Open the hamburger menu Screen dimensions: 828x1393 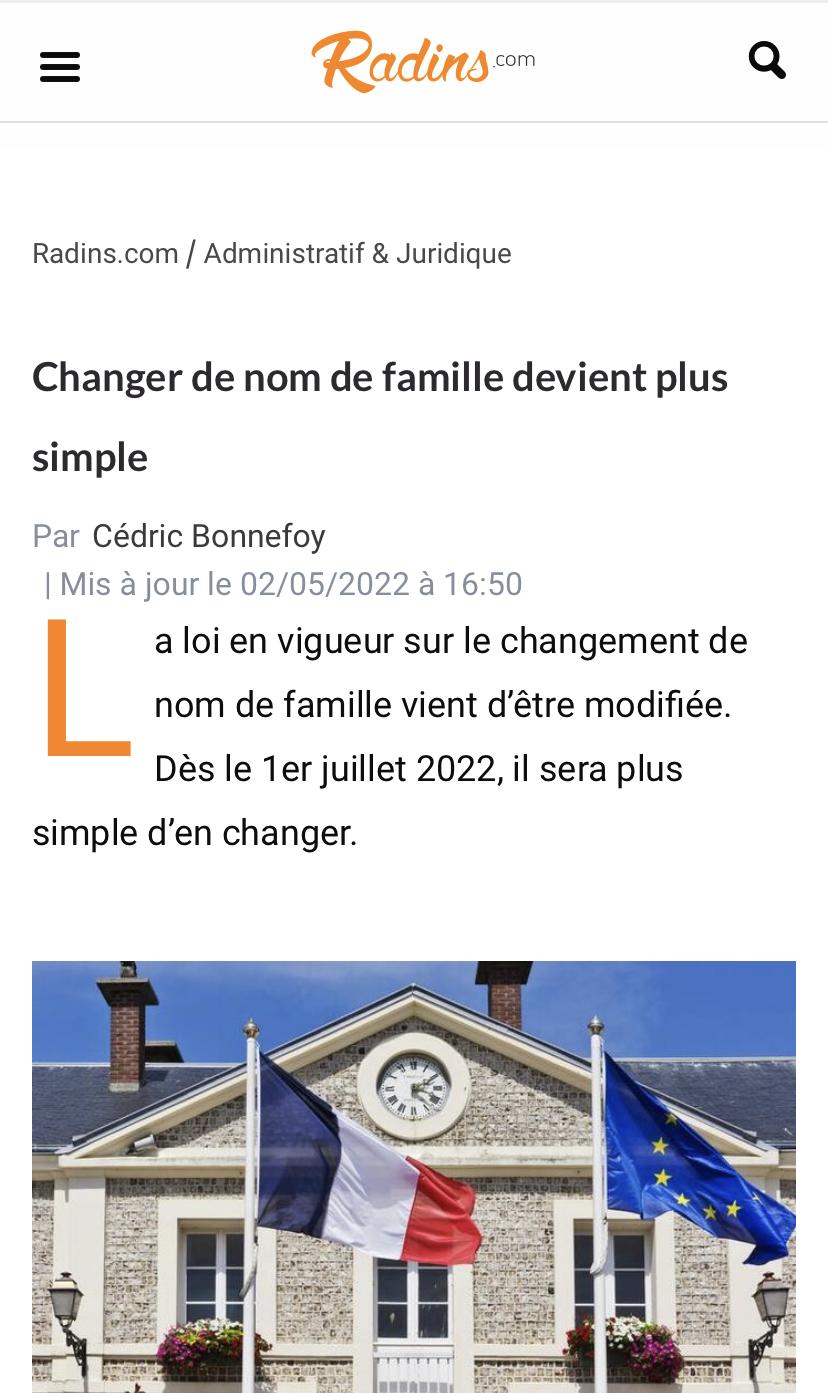60,67
